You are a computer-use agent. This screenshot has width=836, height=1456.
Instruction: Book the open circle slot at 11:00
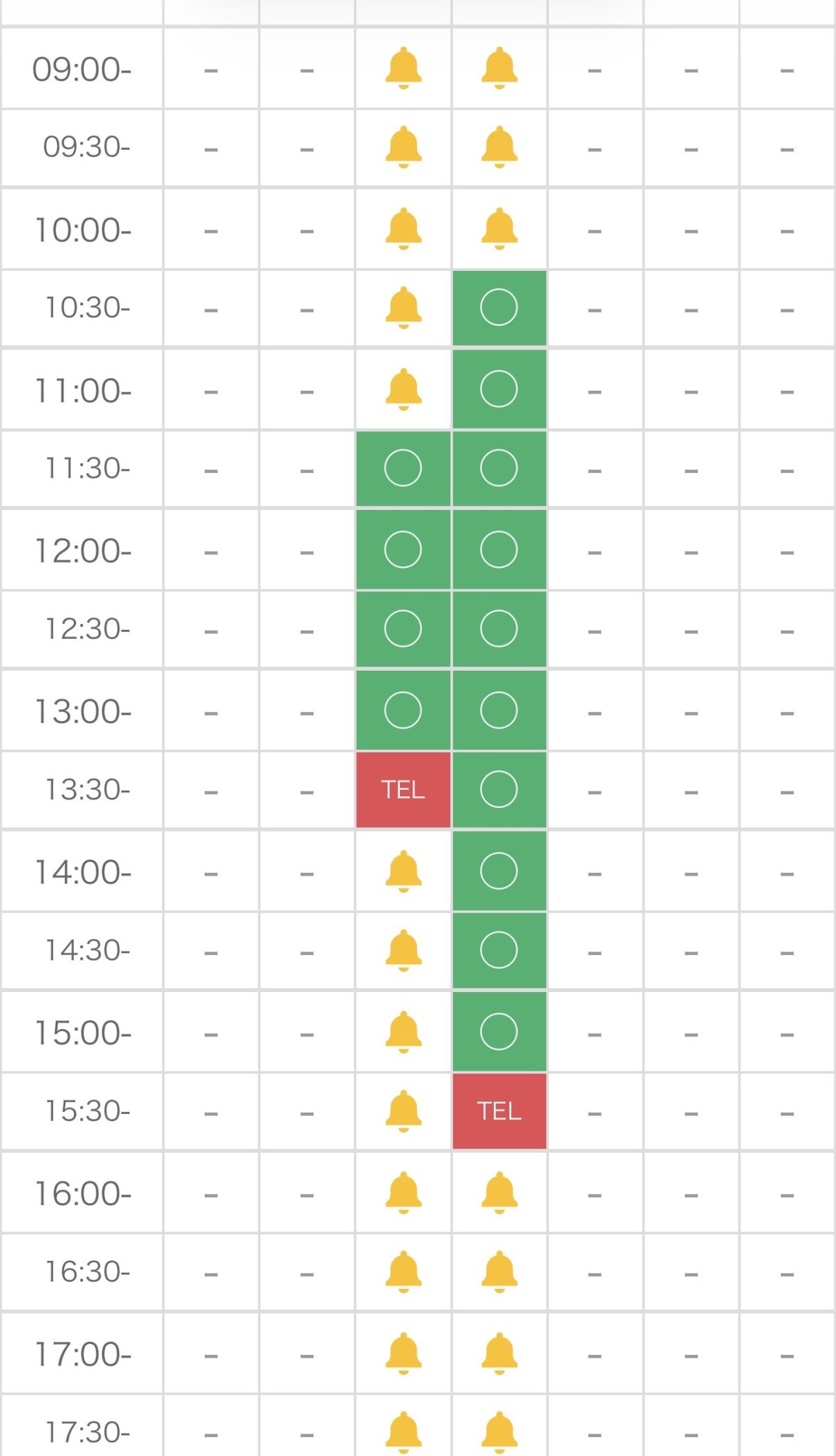499,389
